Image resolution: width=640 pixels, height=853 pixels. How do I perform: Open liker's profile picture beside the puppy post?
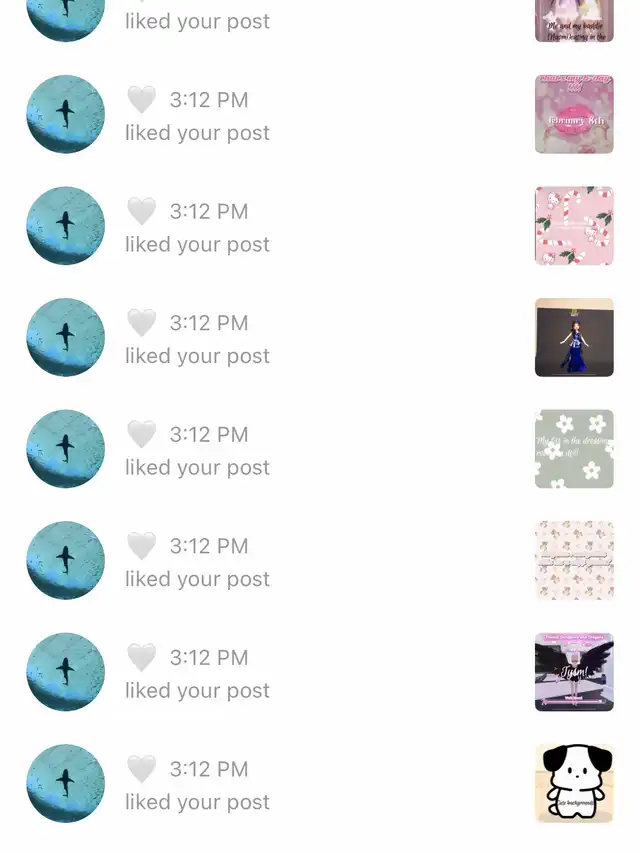pos(65,783)
